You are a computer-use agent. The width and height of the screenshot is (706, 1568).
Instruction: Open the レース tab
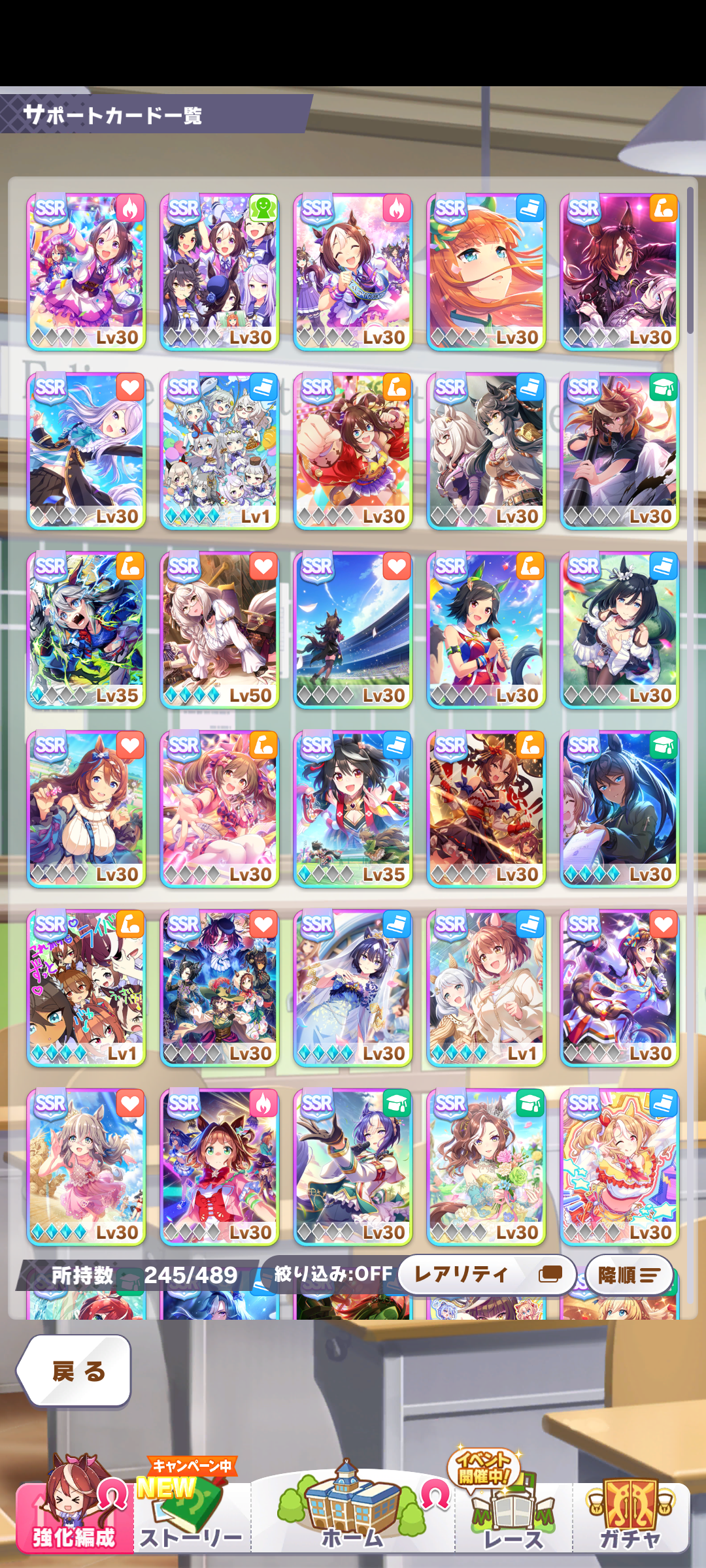[x=514, y=1511]
